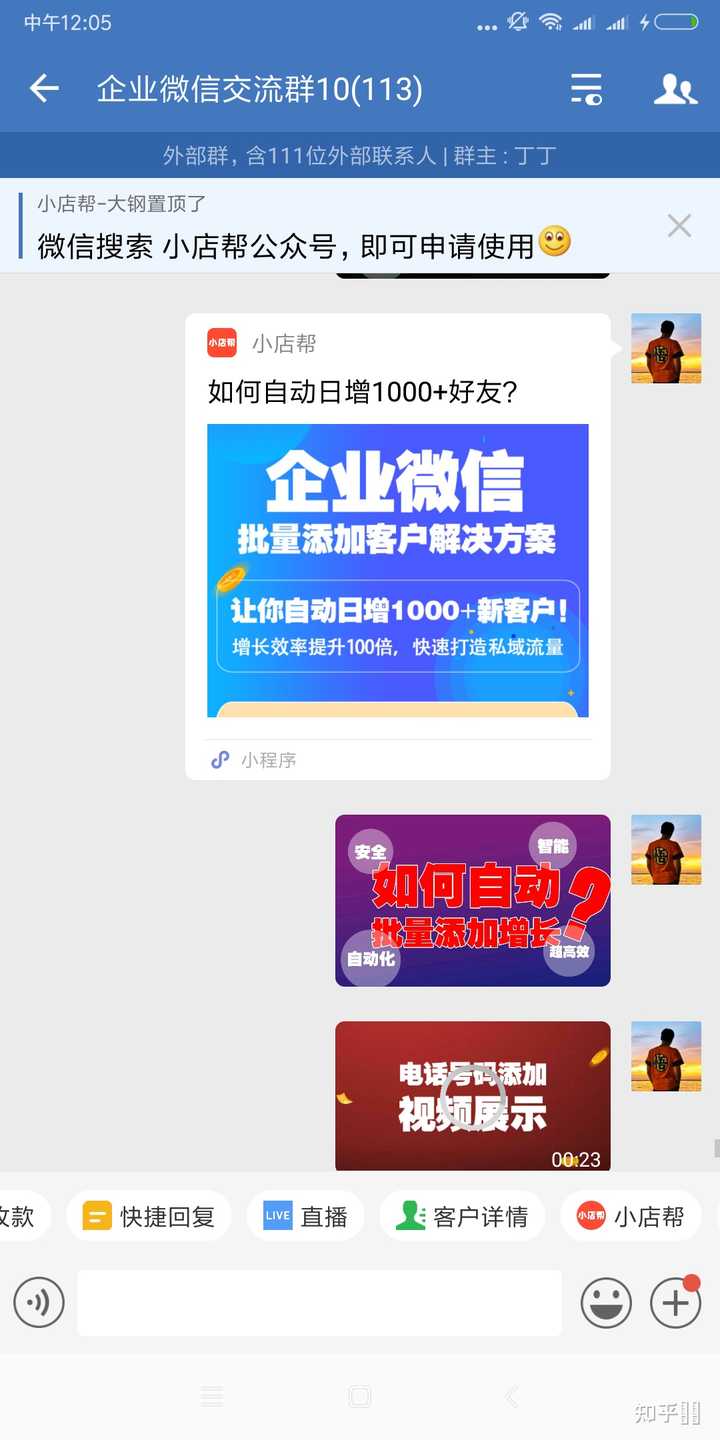This screenshot has width=720, height=1440.
Task: Tap the 快捷回复 chip
Action: pyautogui.click(x=149, y=1216)
